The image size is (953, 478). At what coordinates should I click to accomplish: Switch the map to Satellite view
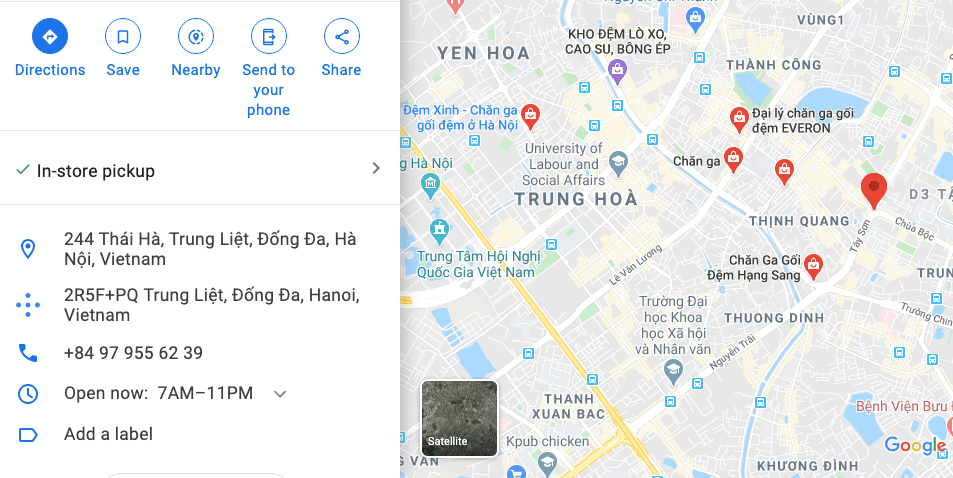(x=459, y=418)
